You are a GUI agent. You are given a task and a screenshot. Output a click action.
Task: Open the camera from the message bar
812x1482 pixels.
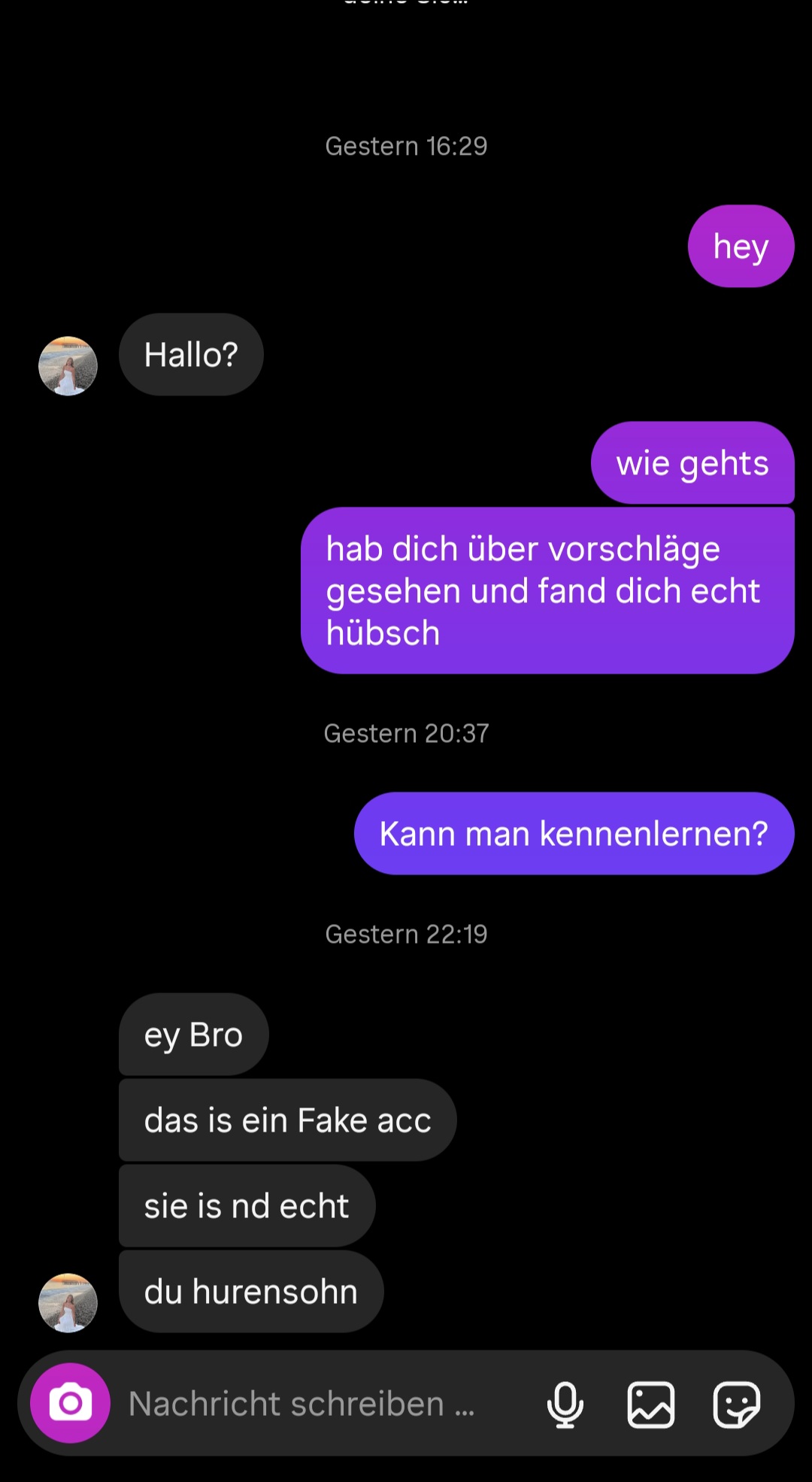70,1403
